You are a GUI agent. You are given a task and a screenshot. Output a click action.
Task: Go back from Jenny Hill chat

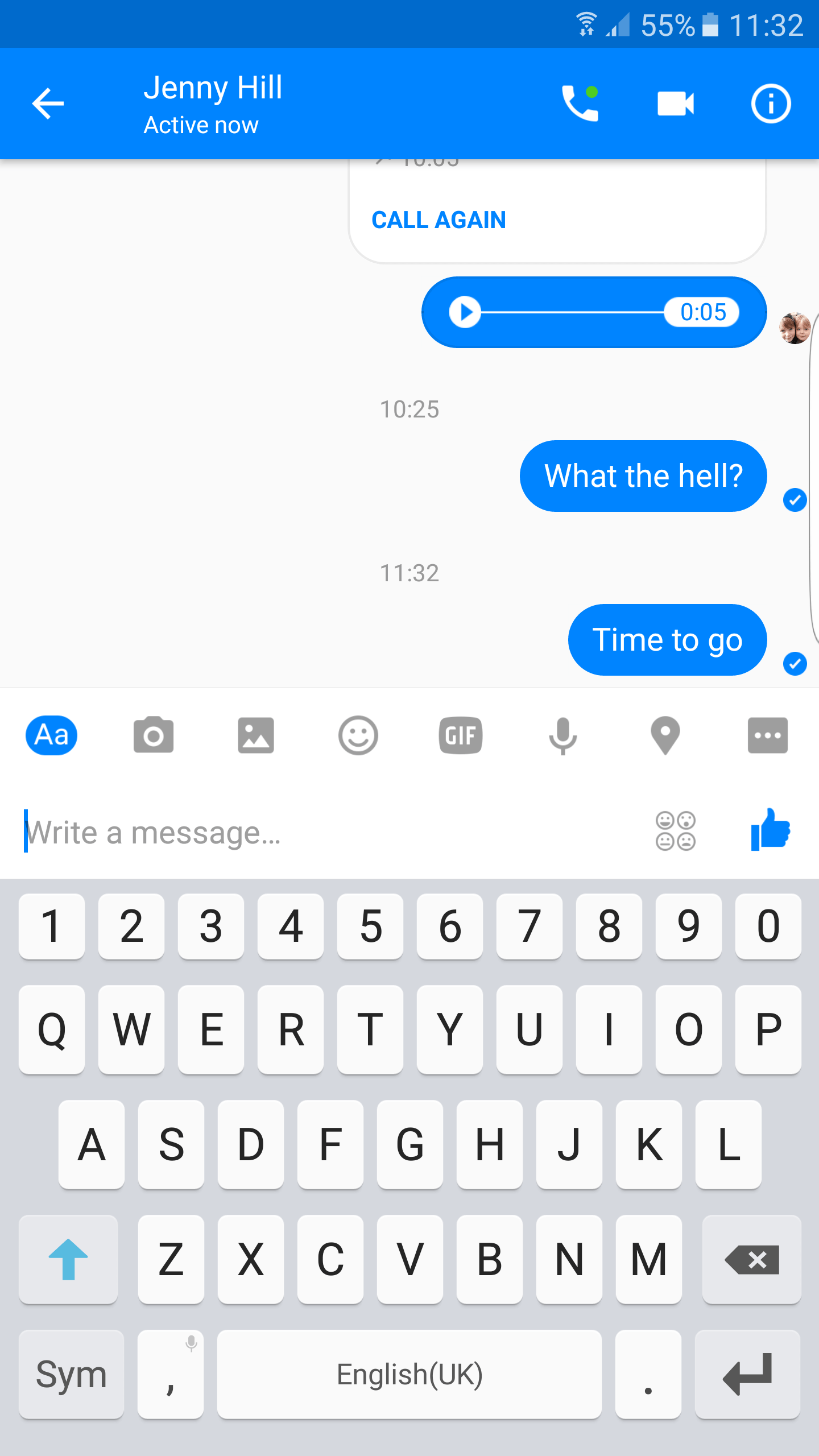[x=48, y=104]
